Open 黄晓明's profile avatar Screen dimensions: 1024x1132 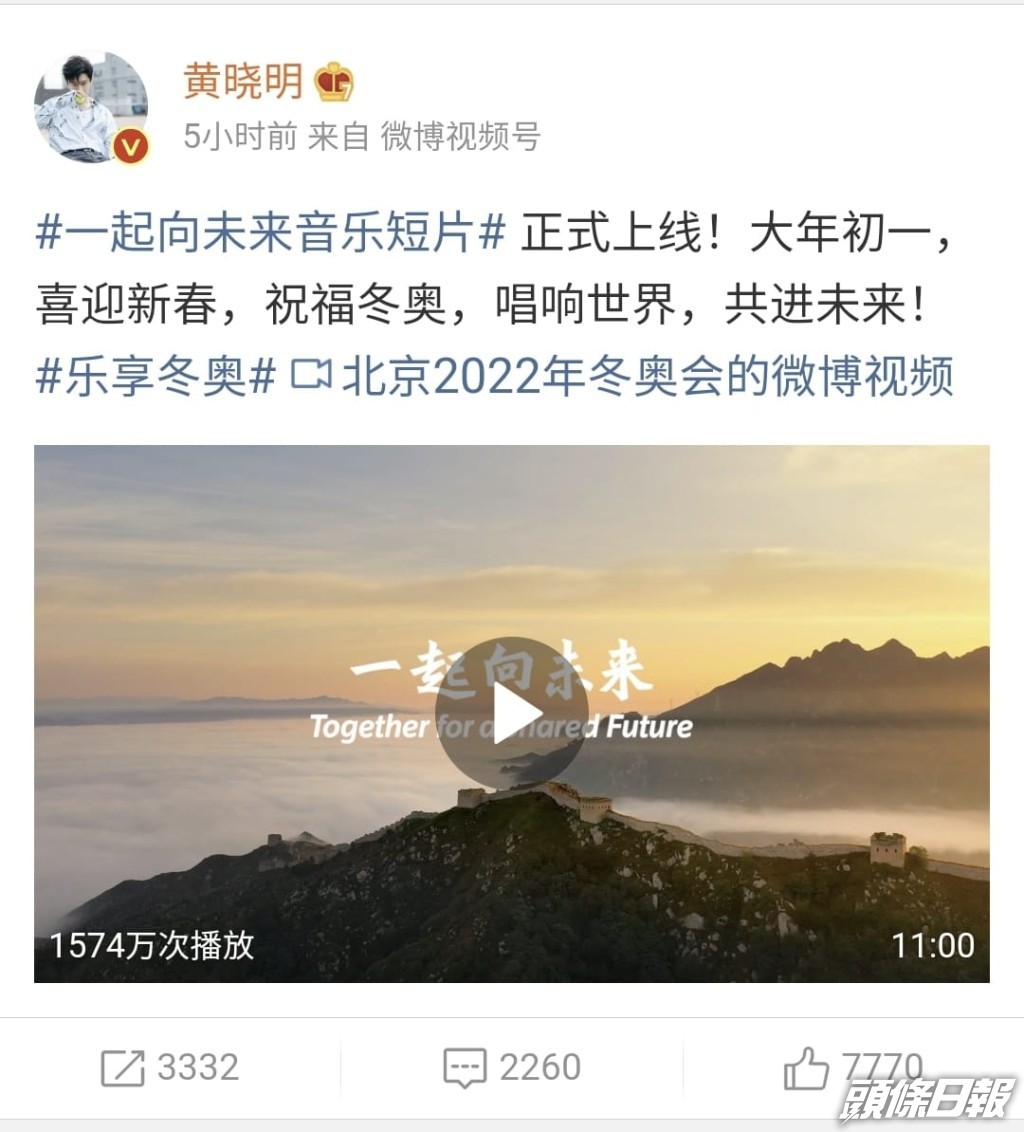91,108
